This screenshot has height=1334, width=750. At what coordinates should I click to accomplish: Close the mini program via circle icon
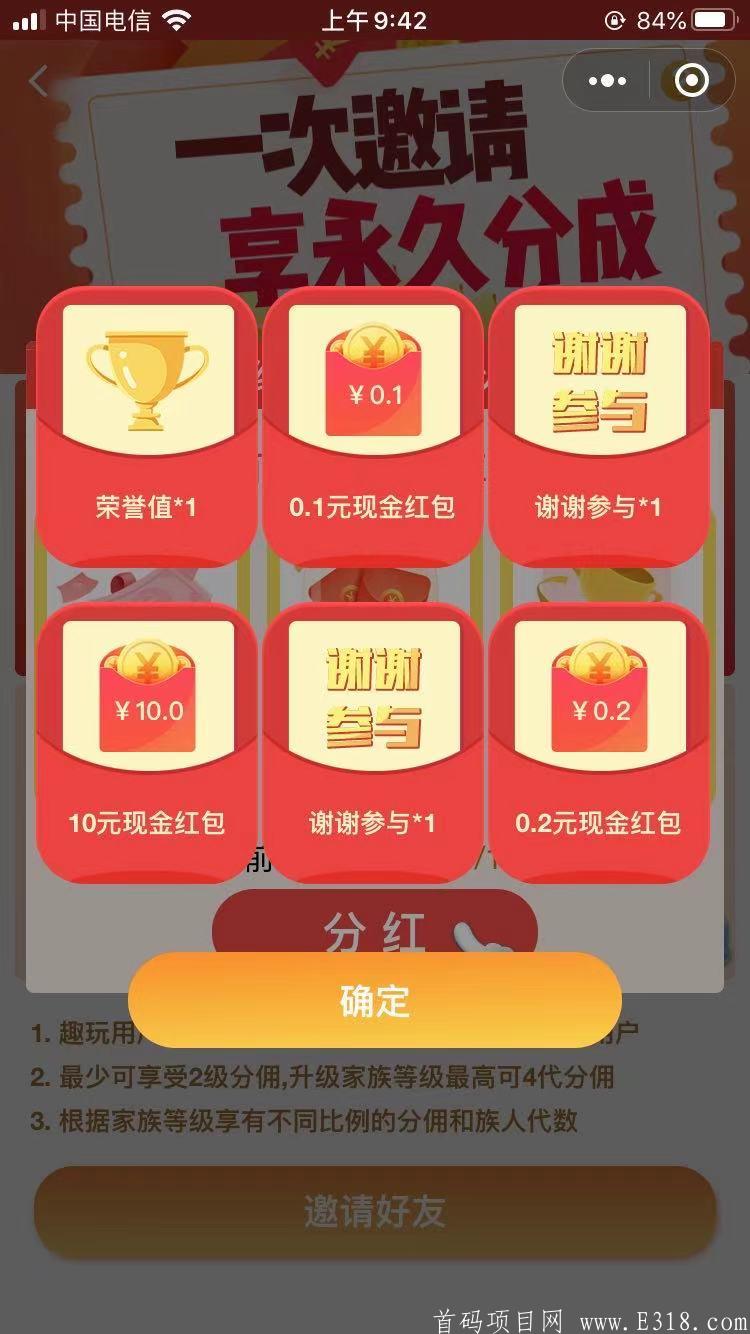tap(691, 81)
